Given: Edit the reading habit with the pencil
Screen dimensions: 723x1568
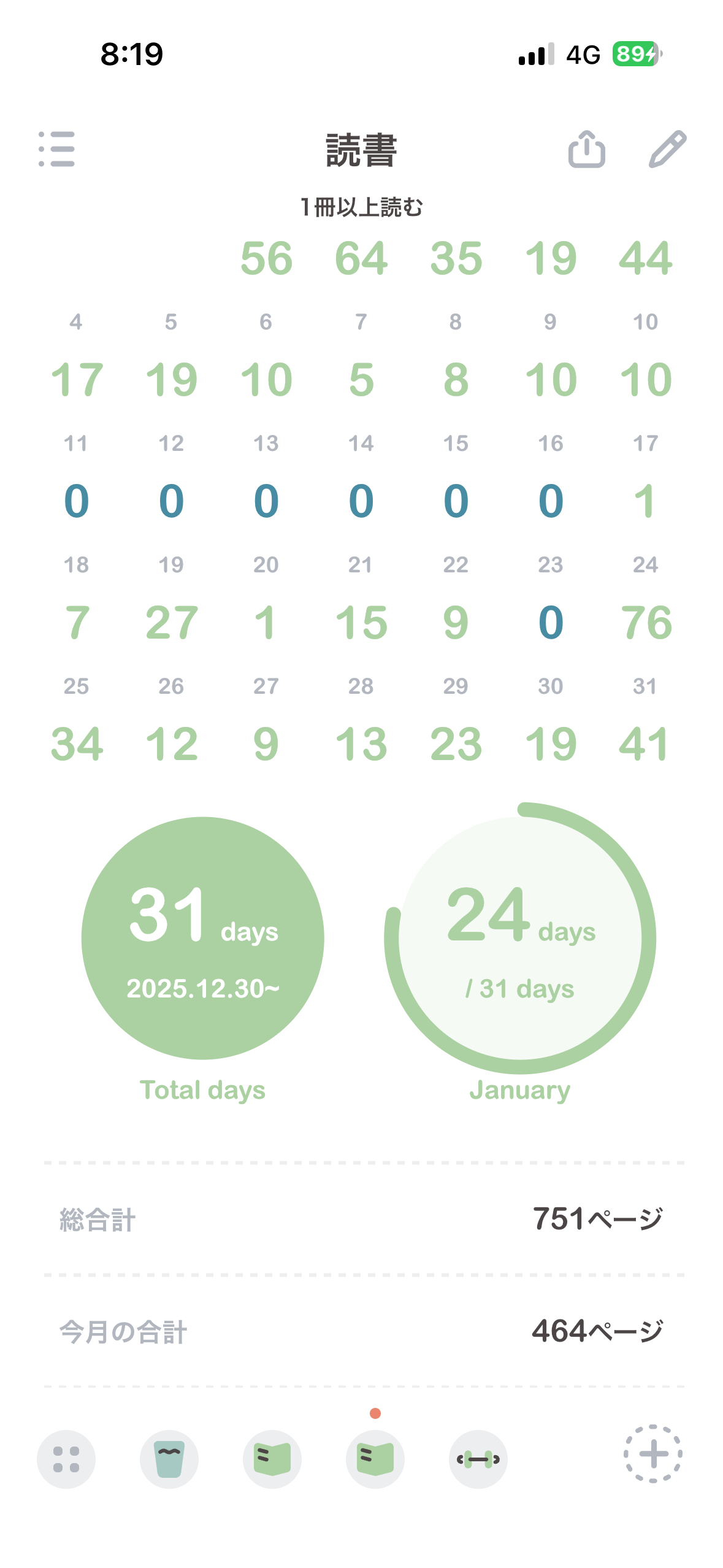Looking at the screenshot, I should (x=667, y=148).
